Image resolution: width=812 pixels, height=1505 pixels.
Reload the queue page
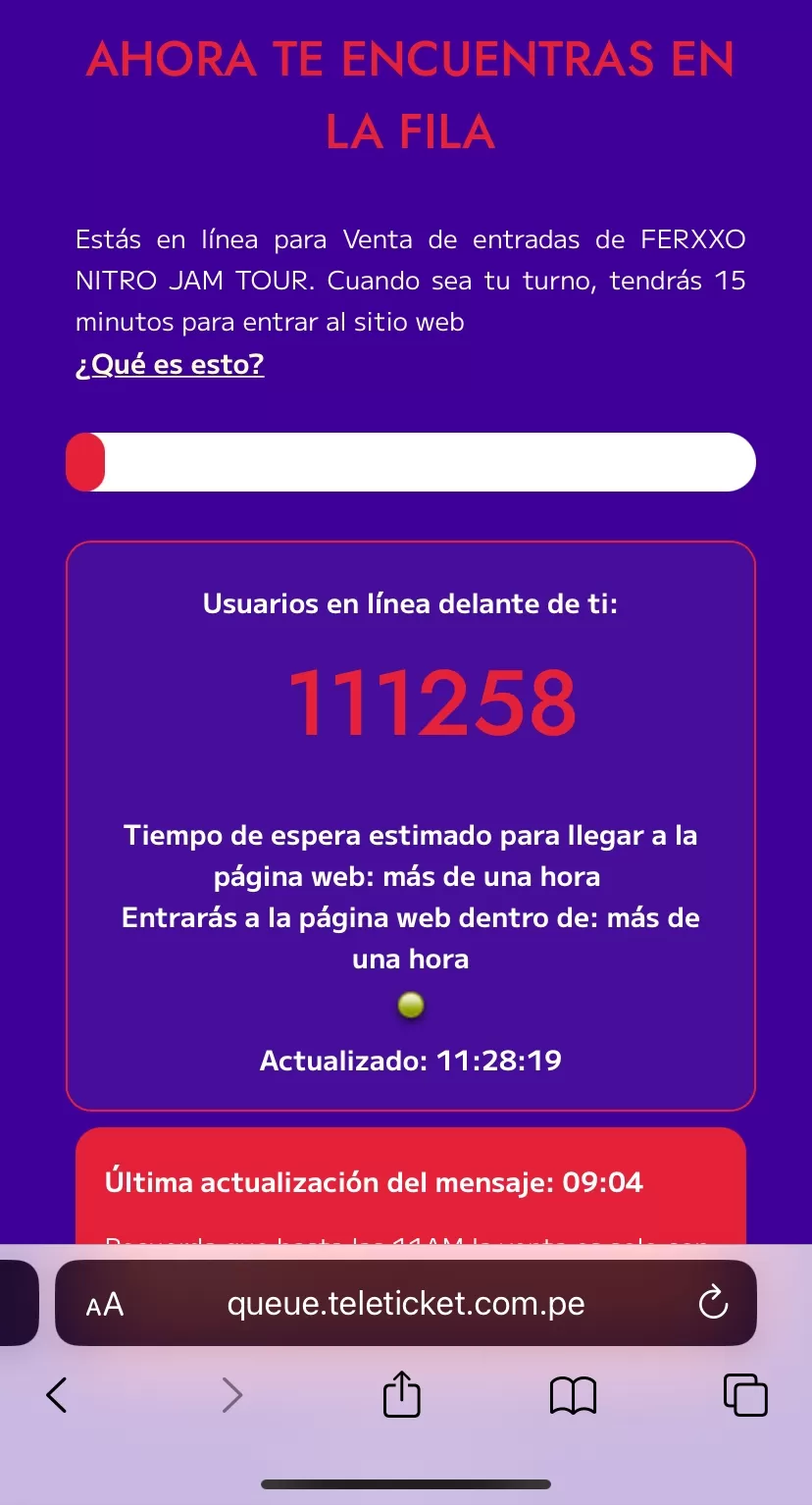click(713, 1303)
